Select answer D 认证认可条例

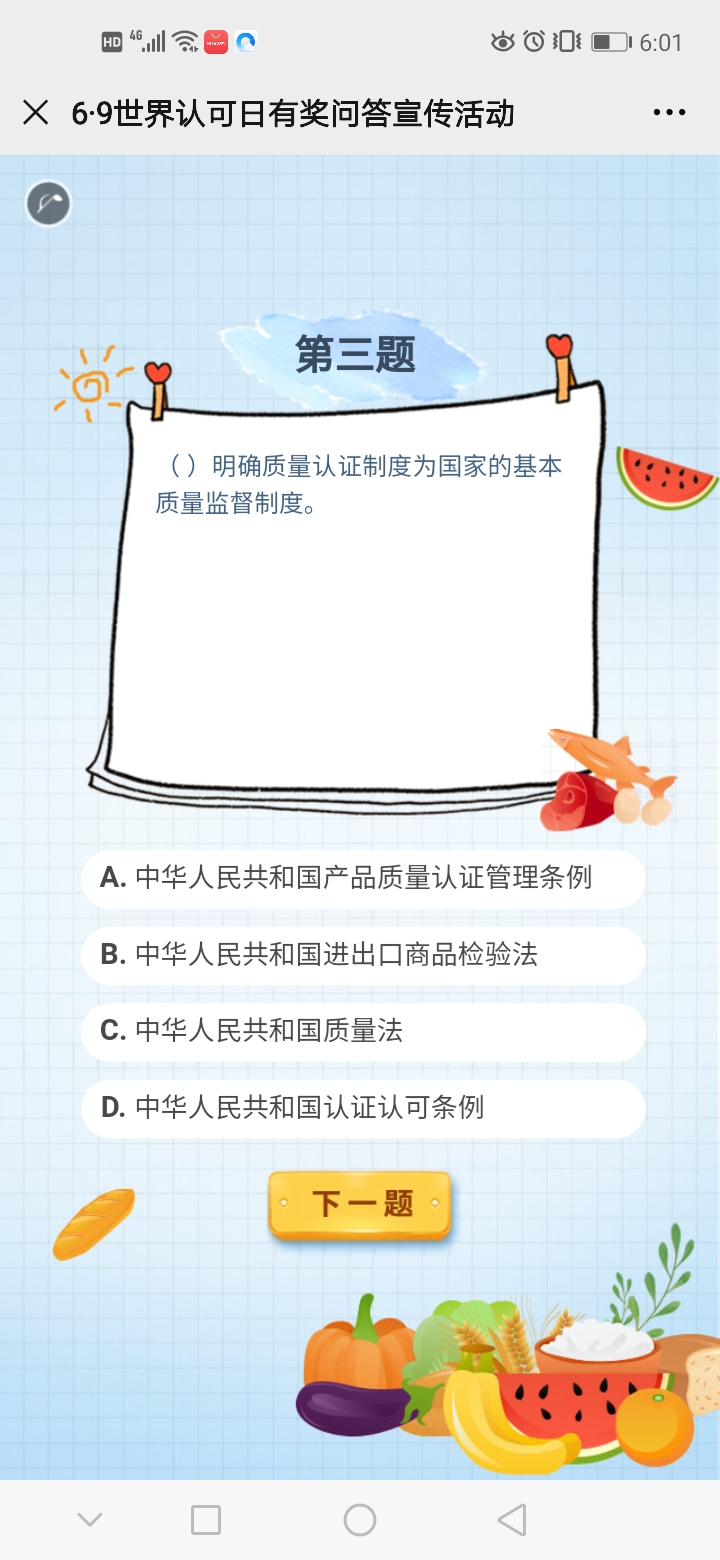click(362, 1108)
